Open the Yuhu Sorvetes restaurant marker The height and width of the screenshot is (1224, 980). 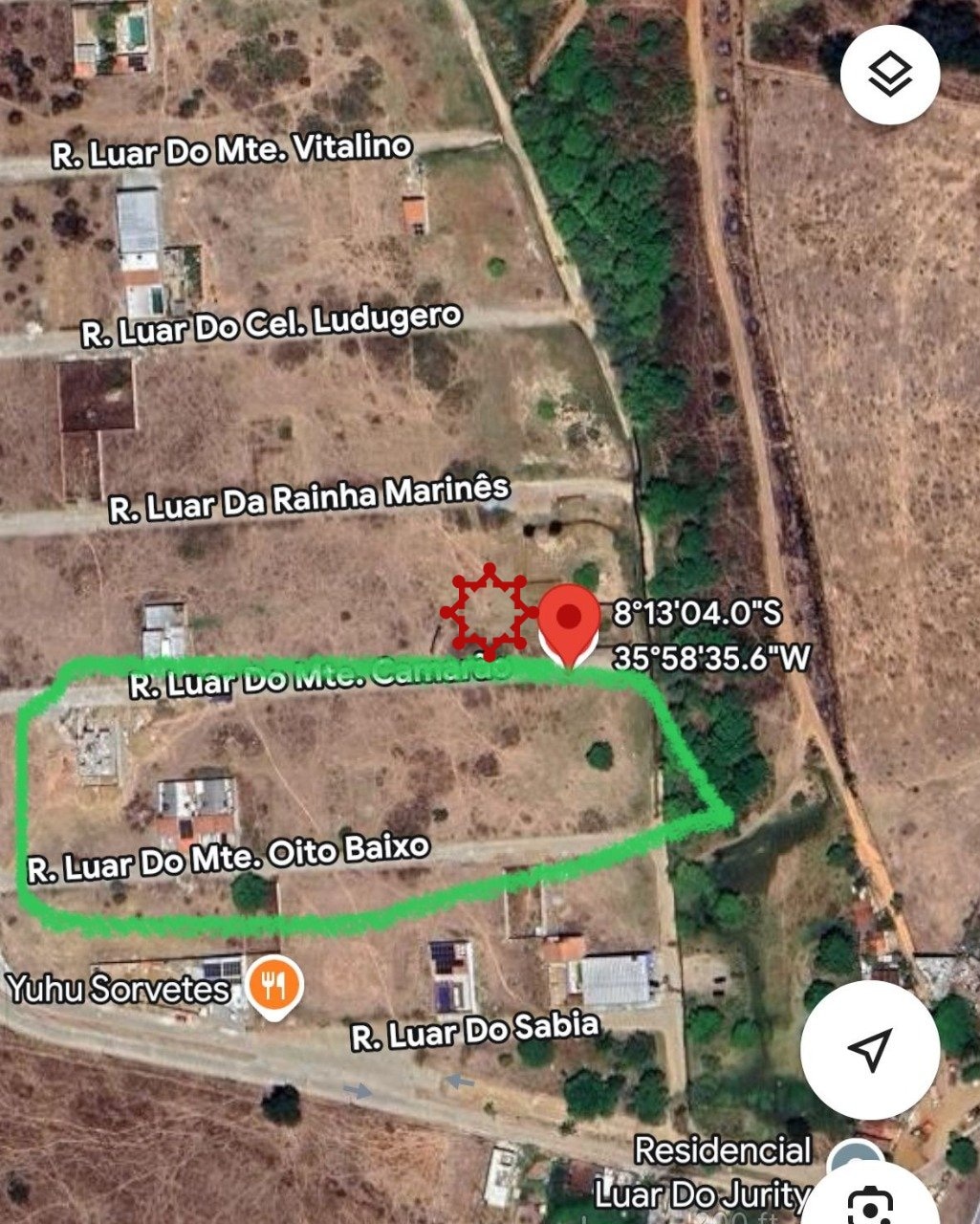coord(274,986)
